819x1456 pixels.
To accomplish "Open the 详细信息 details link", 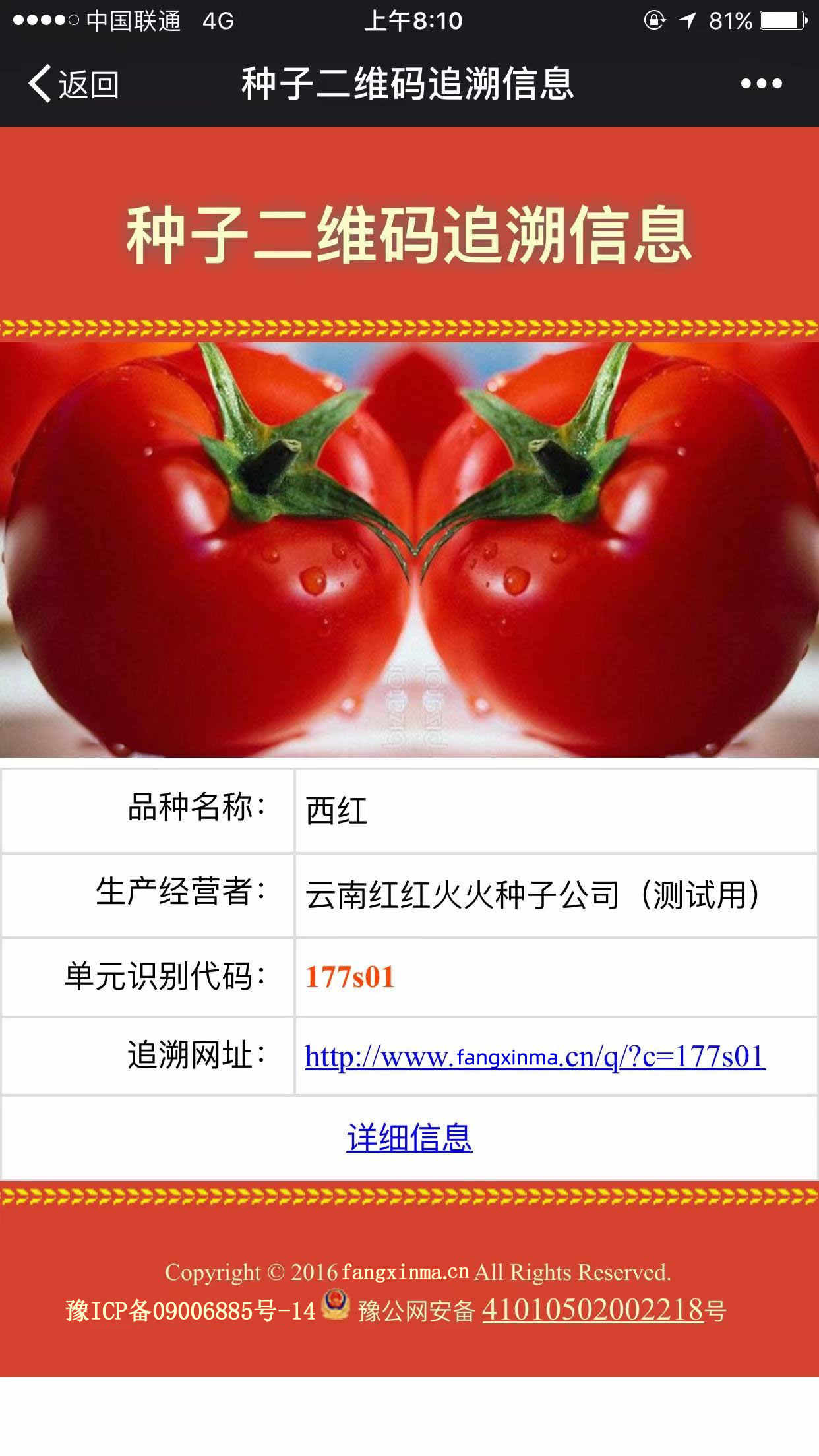I will coord(409,1138).
